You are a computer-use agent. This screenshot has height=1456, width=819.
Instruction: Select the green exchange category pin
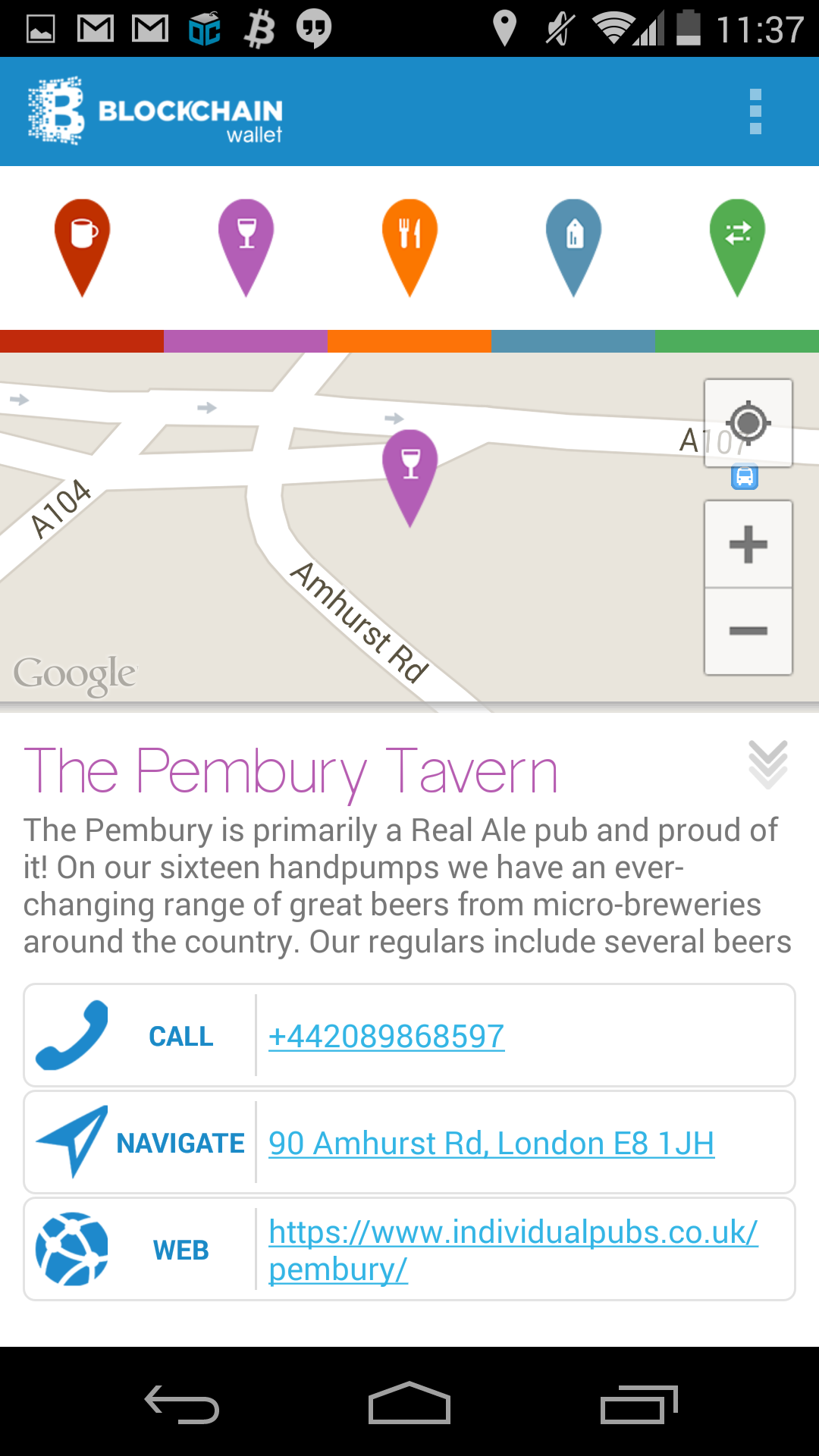(x=737, y=248)
